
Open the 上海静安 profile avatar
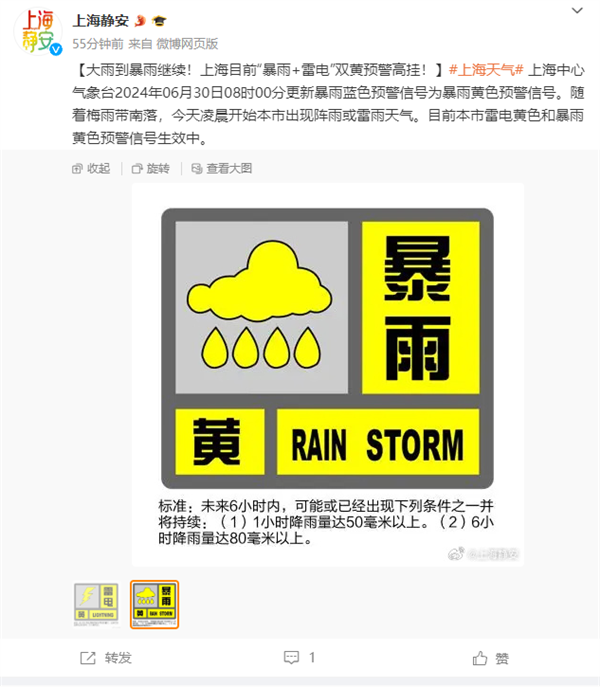pyautogui.click(x=39, y=33)
